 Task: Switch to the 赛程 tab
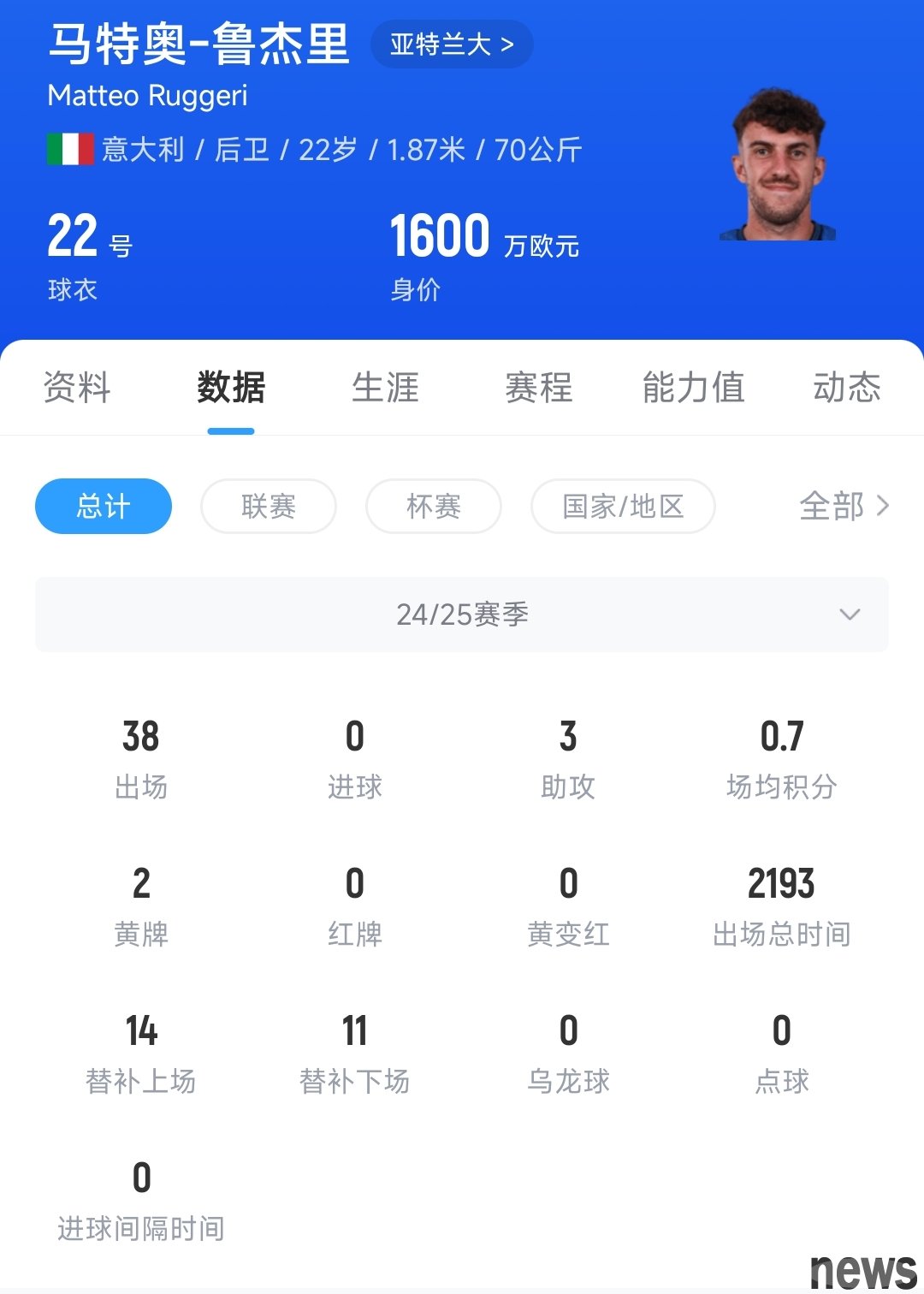click(539, 388)
